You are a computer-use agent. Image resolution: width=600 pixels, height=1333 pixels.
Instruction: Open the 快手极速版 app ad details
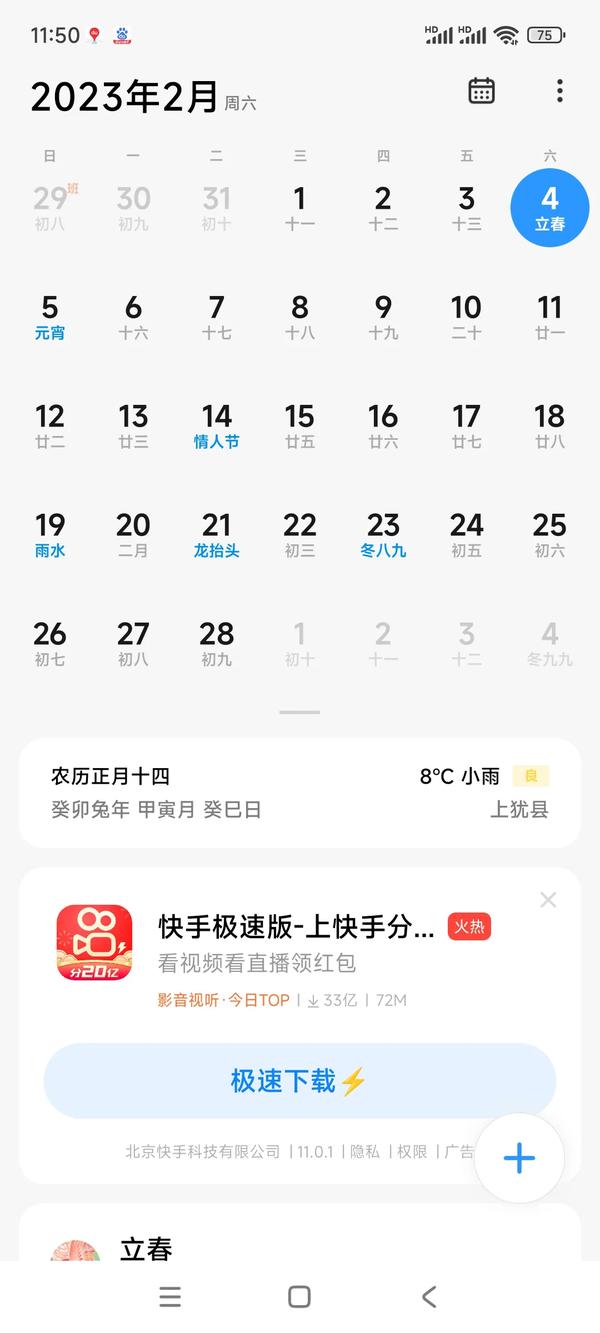[x=296, y=927]
